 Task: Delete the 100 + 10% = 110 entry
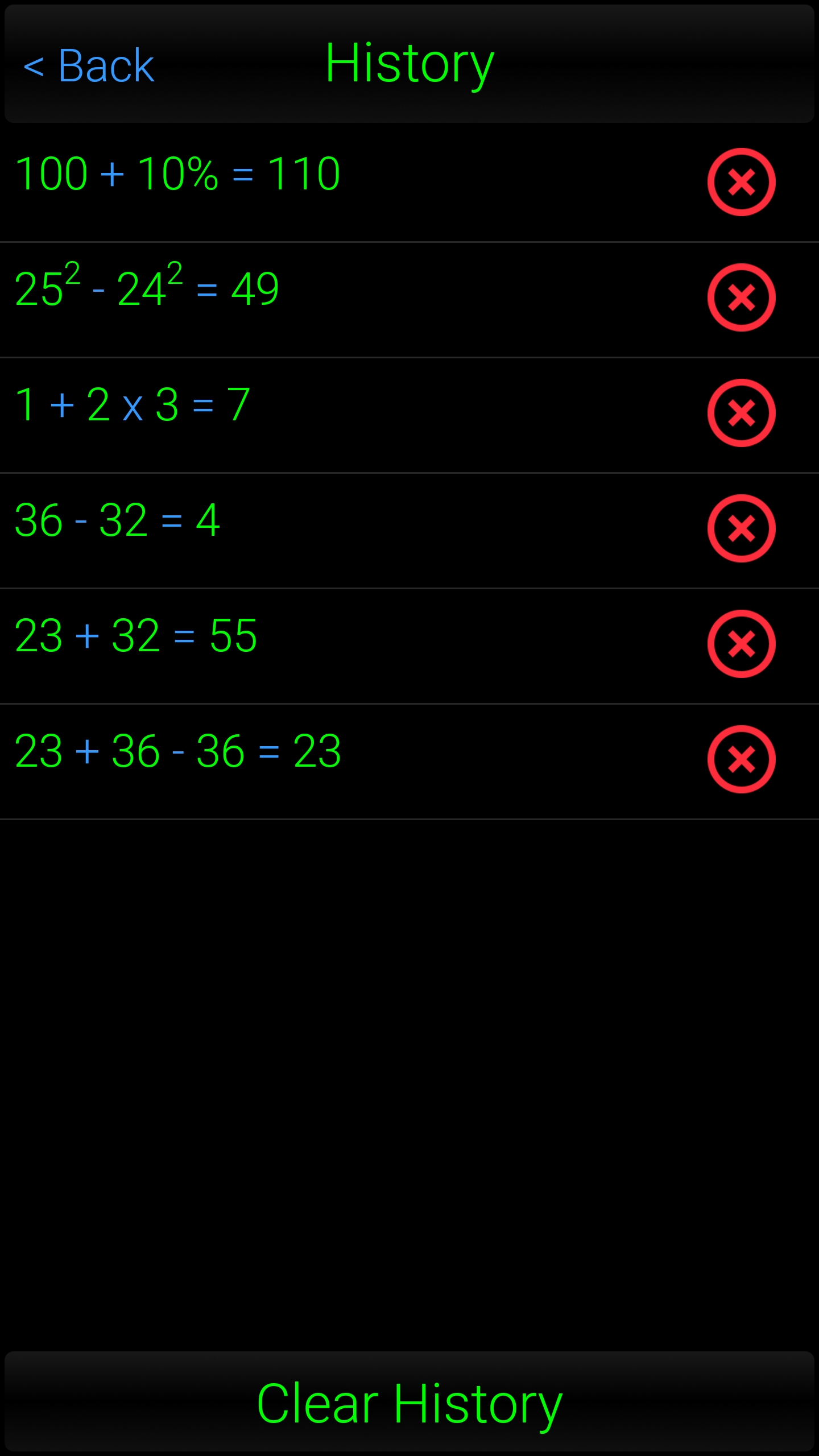(741, 182)
